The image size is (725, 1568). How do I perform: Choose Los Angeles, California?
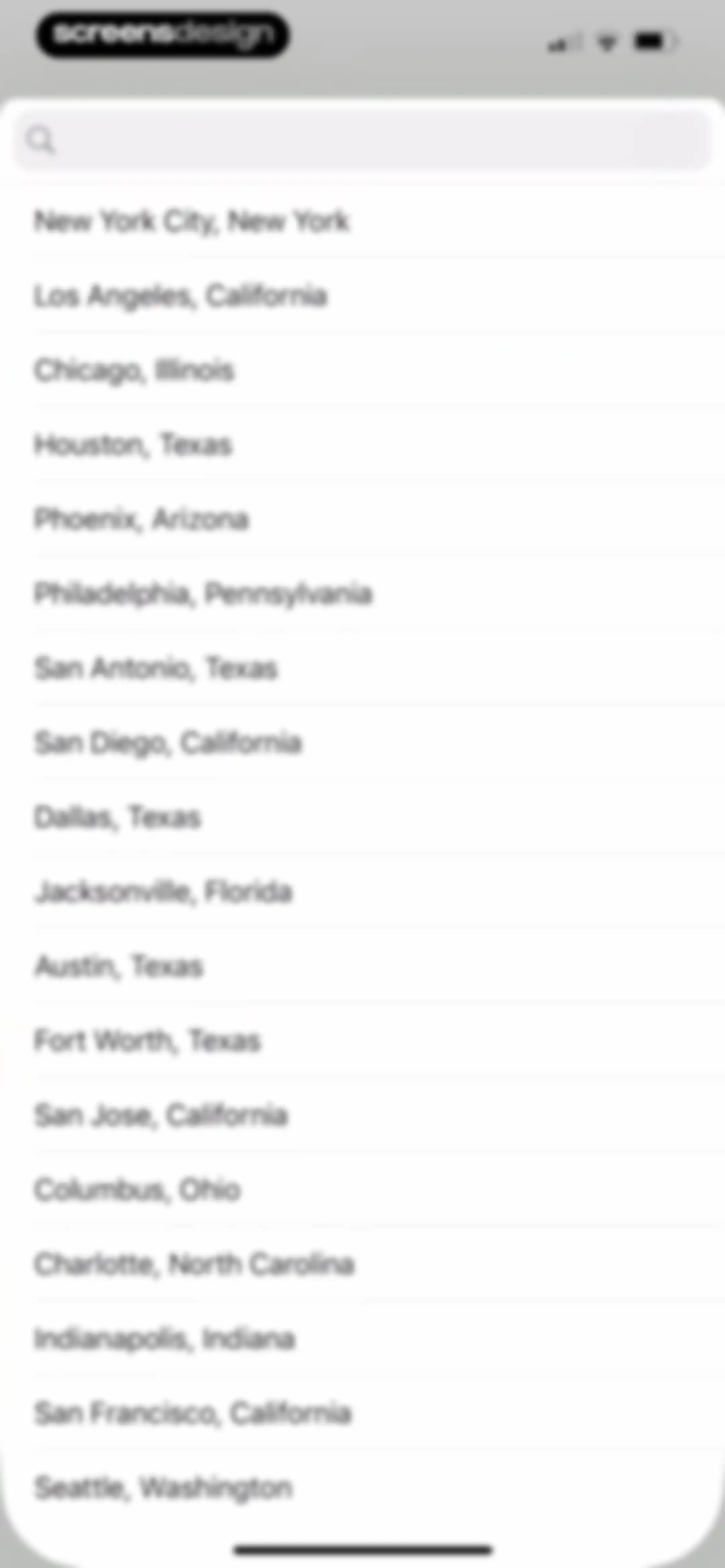(x=363, y=296)
